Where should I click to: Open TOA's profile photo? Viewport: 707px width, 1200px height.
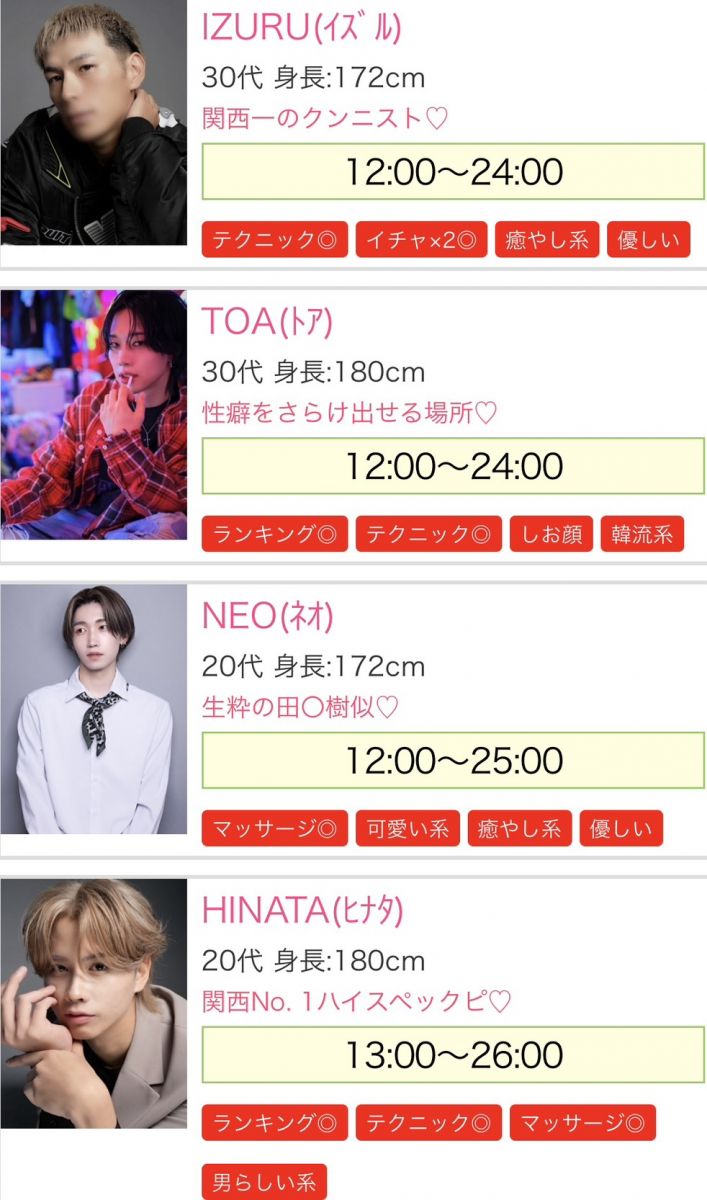point(94,414)
